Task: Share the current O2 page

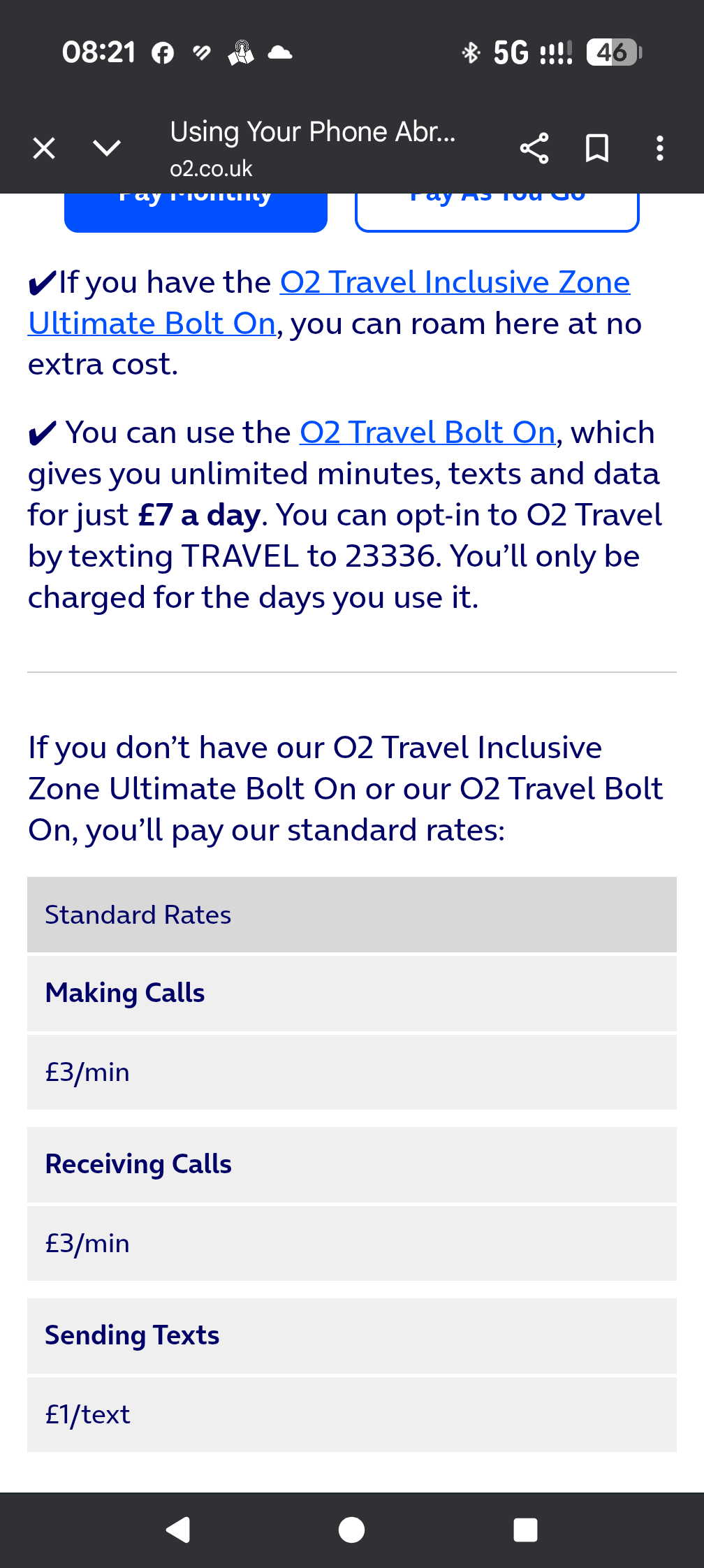Action: click(x=534, y=147)
